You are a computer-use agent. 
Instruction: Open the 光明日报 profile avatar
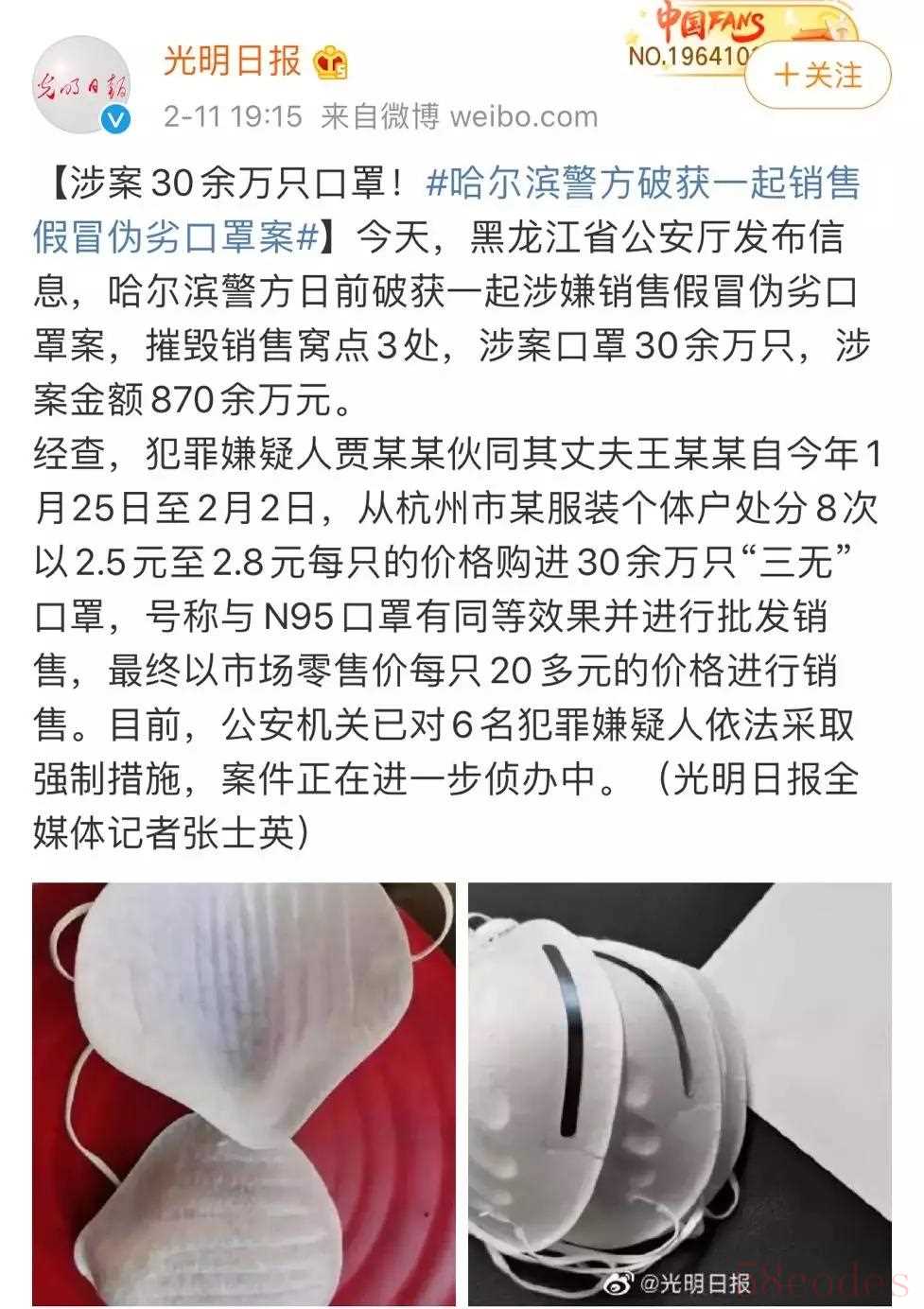(81, 86)
